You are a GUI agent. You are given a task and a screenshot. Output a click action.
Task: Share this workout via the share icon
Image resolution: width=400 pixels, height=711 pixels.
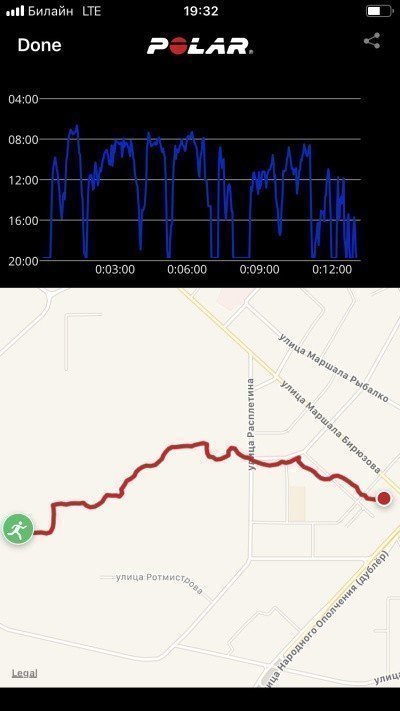pos(371,41)
